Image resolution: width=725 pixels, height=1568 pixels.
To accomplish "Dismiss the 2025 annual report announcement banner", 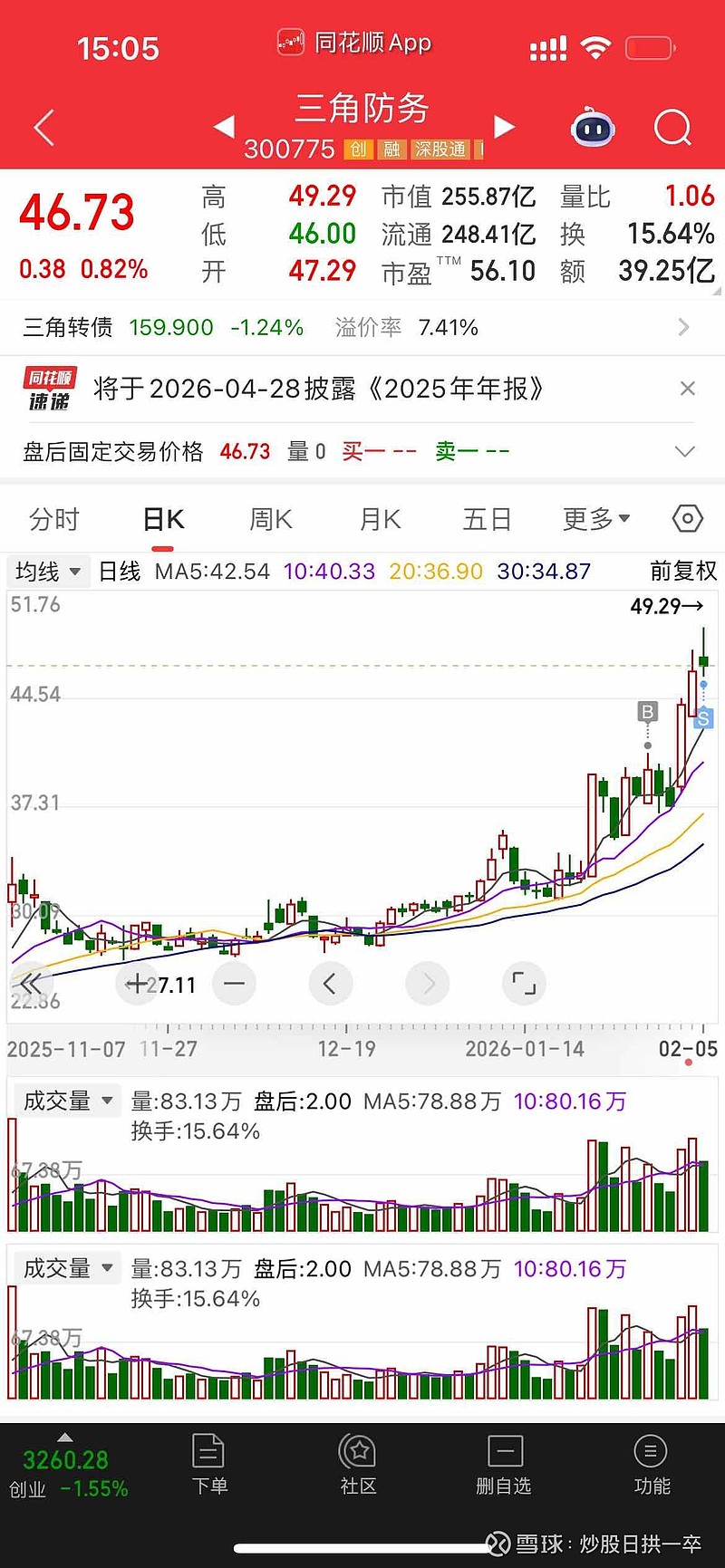I will [687, 389].
